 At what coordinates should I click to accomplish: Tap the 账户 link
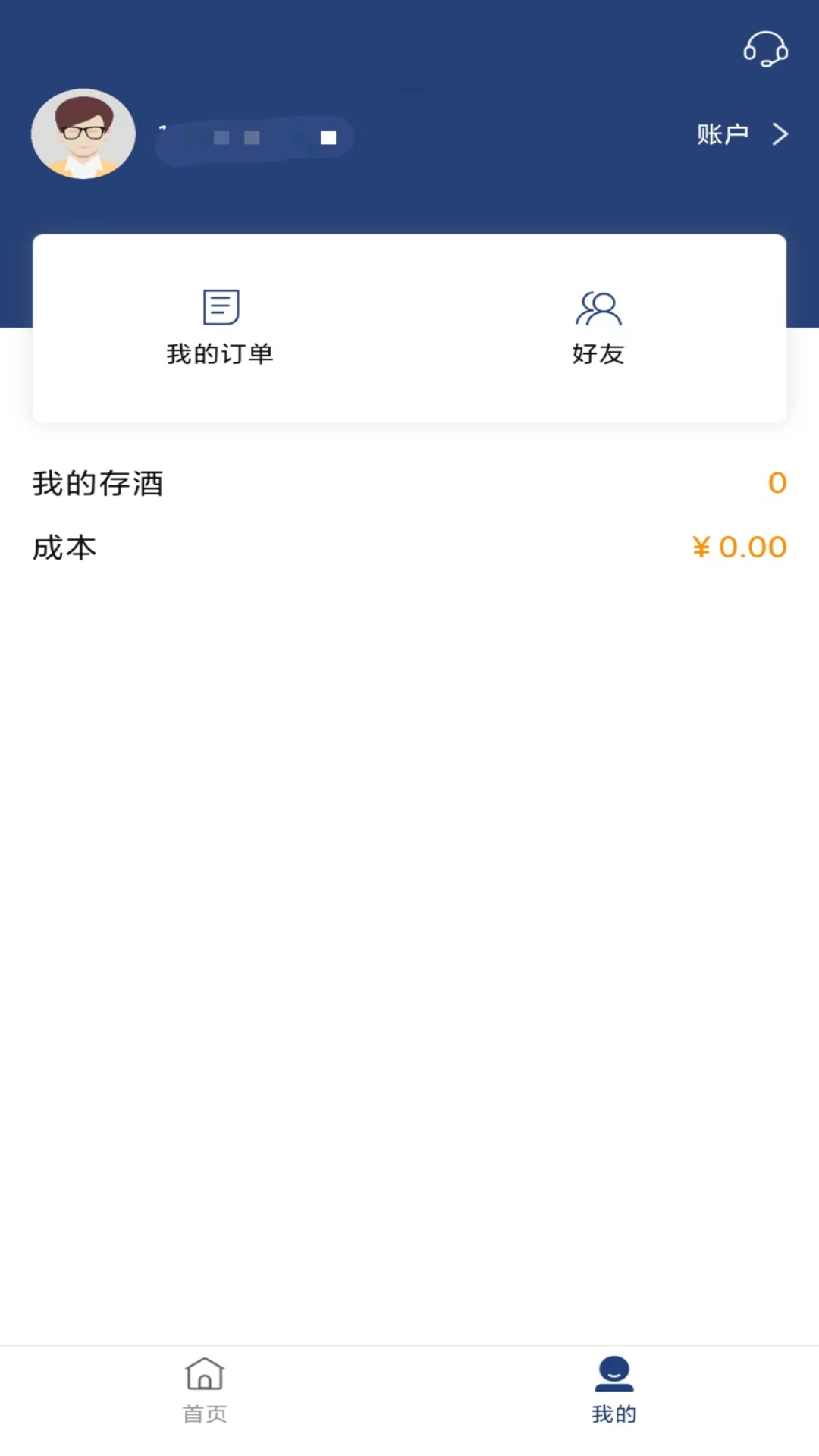click(722, 134)
